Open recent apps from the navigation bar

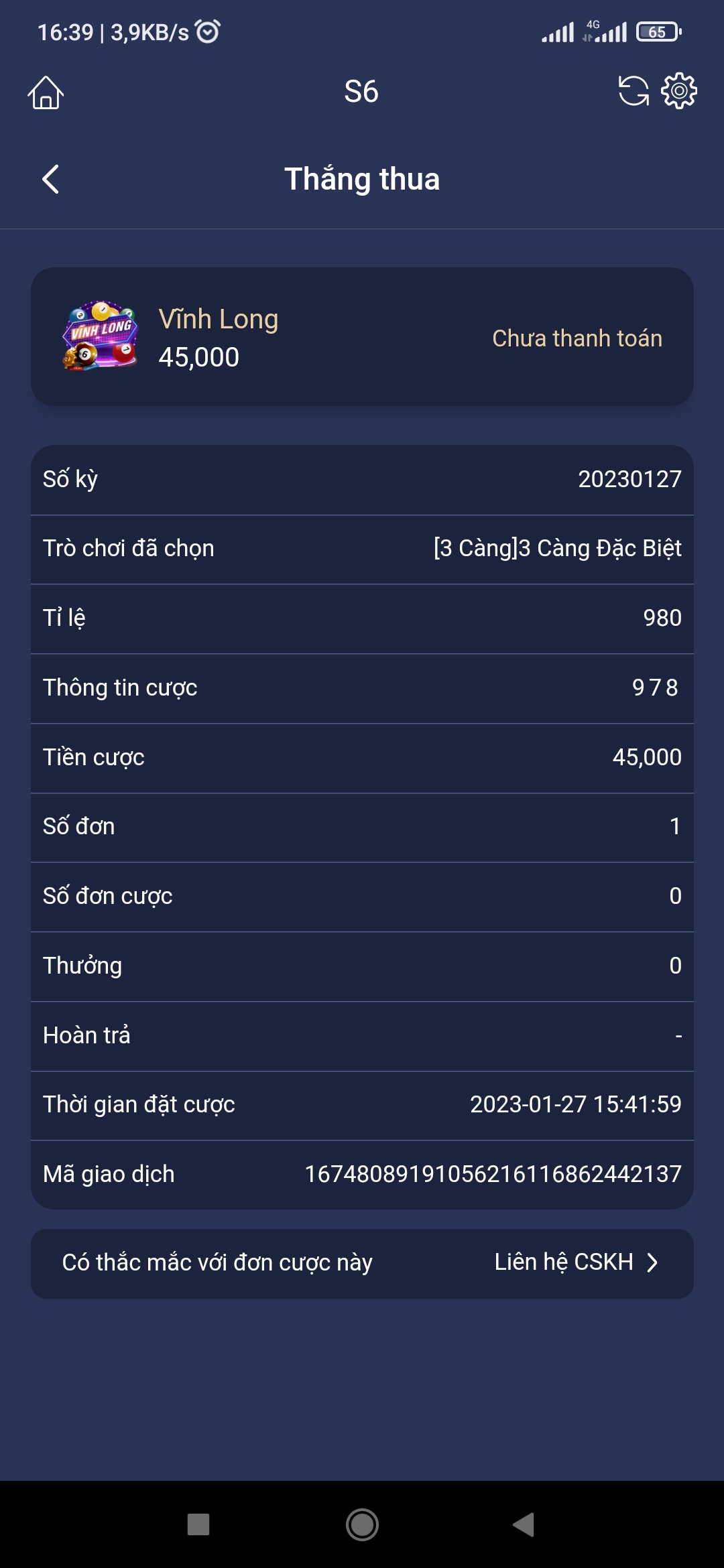pyautogui.click(x=198, y=1524)
